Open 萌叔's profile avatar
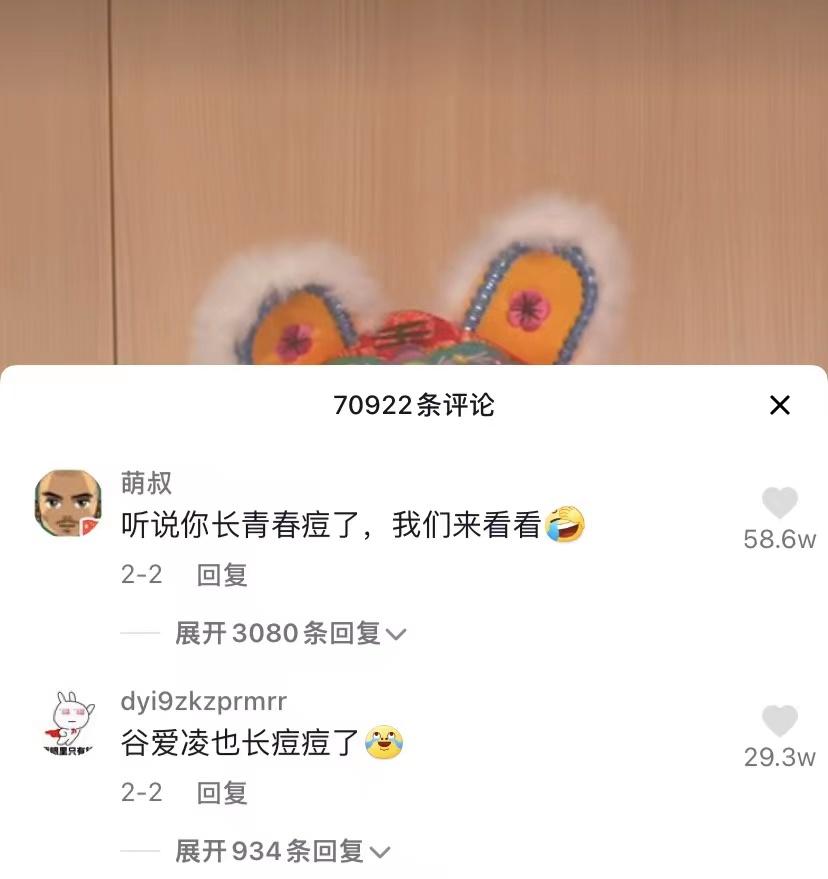 (x=68, y=503)
